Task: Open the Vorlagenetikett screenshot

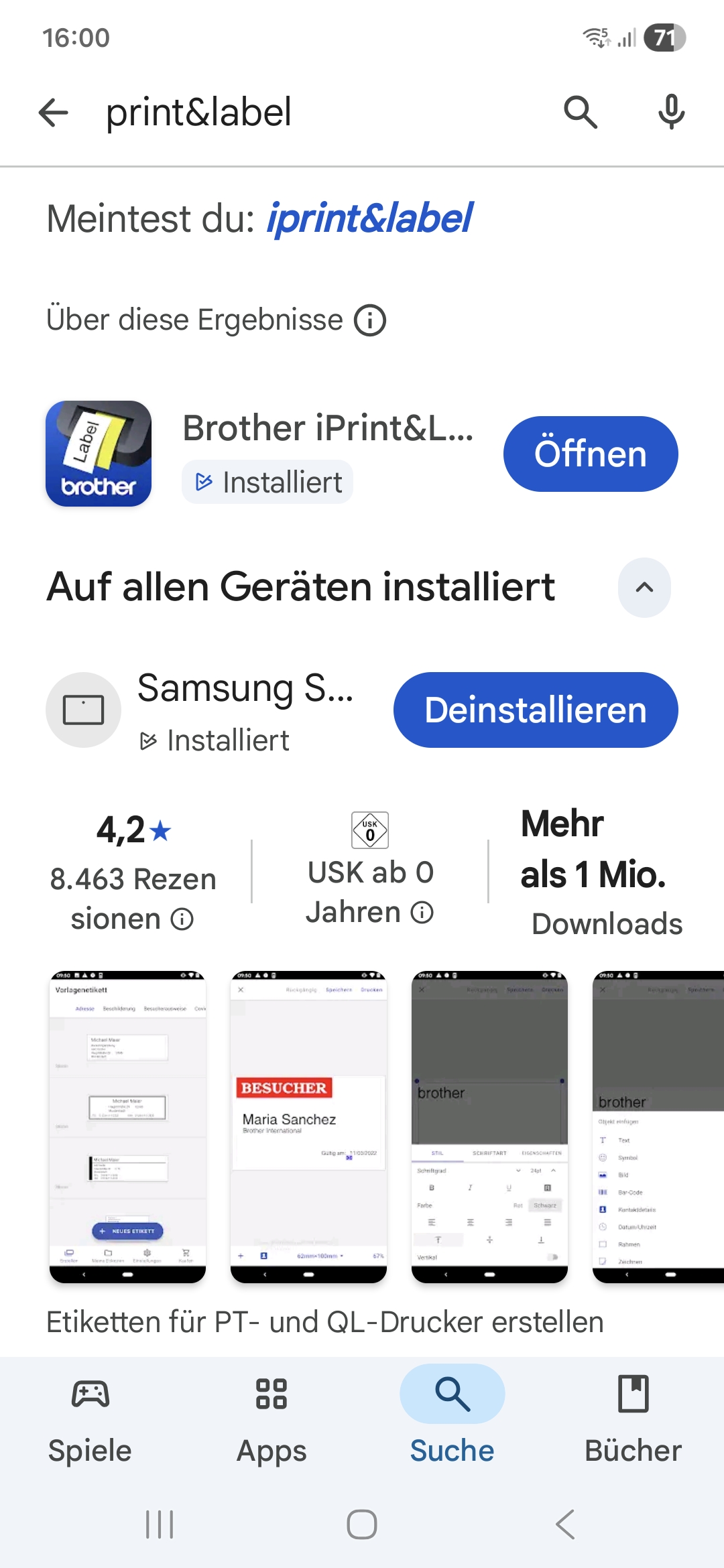Action: click(x=127, y=1126)
